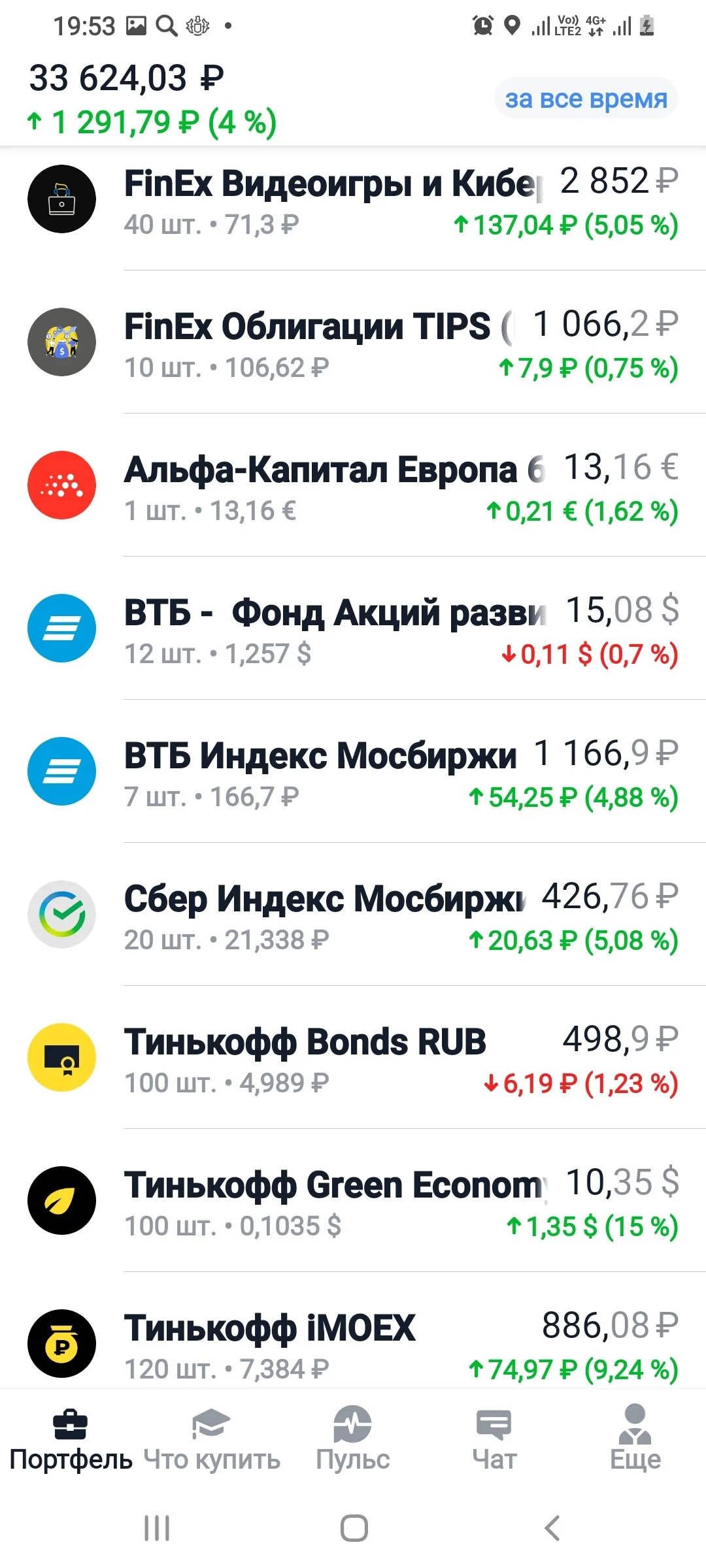Viewport: 706px width, 1568px height.
Task: View Альфа-Капитал Европа fund details
Action: point(353,485)
